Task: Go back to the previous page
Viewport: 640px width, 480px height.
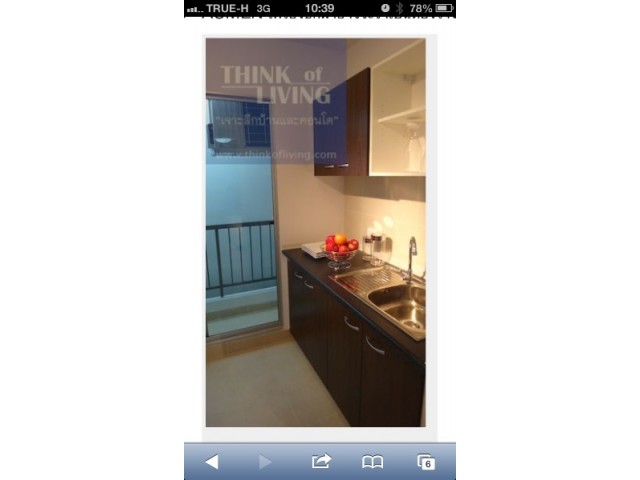Action: [x=211, y=461]
